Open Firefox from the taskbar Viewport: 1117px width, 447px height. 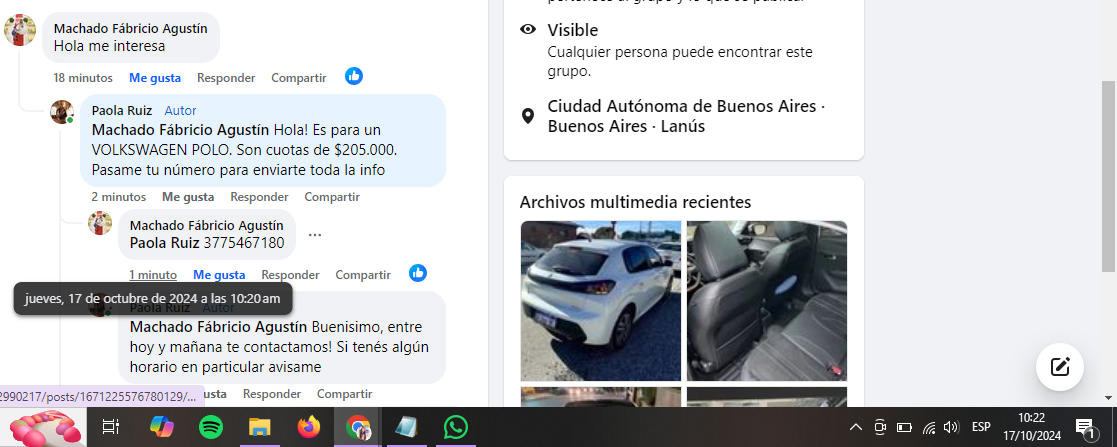[309, 427]
